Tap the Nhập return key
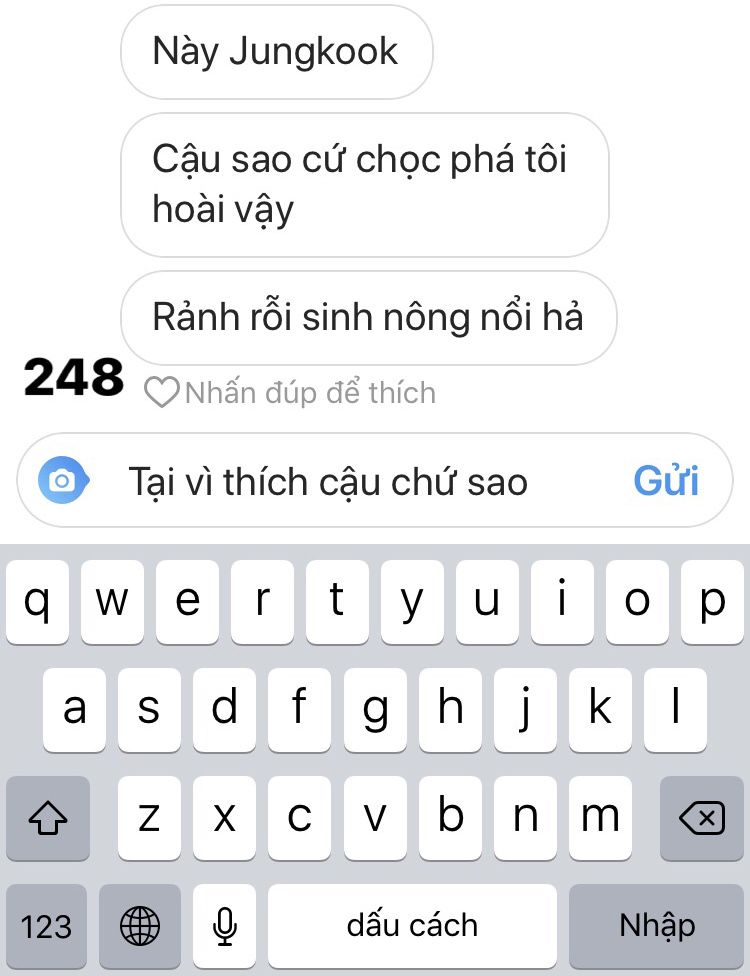This screenshot has width=750, height=976. (x=657, y=926)
